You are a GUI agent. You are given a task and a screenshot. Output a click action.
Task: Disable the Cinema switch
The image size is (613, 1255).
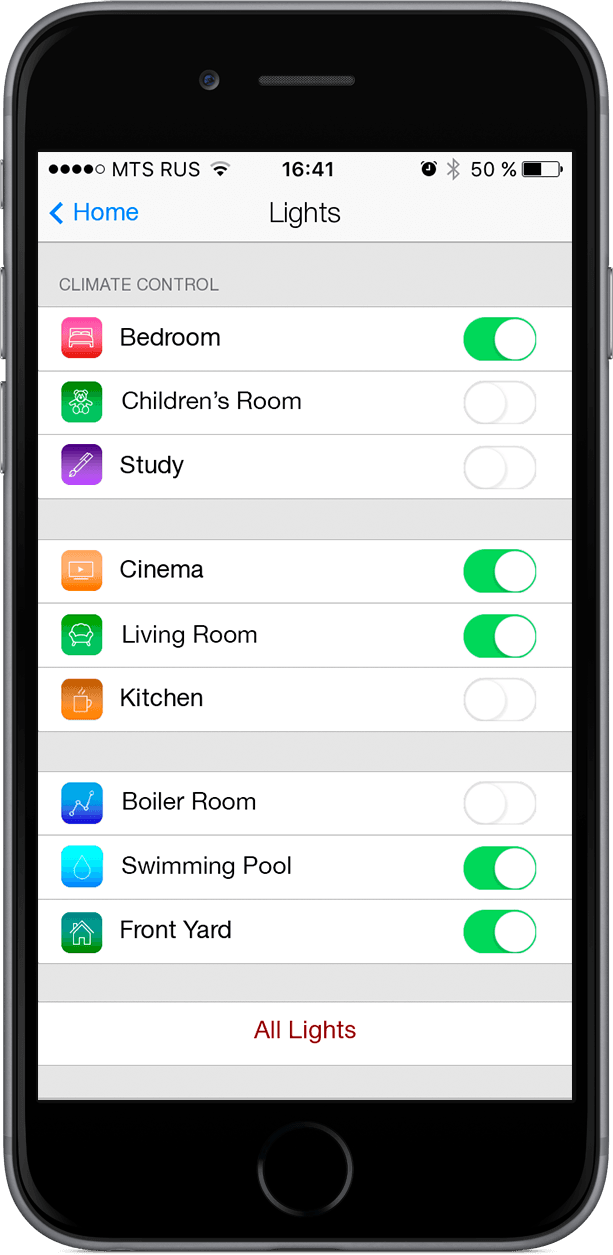point(500,571)
